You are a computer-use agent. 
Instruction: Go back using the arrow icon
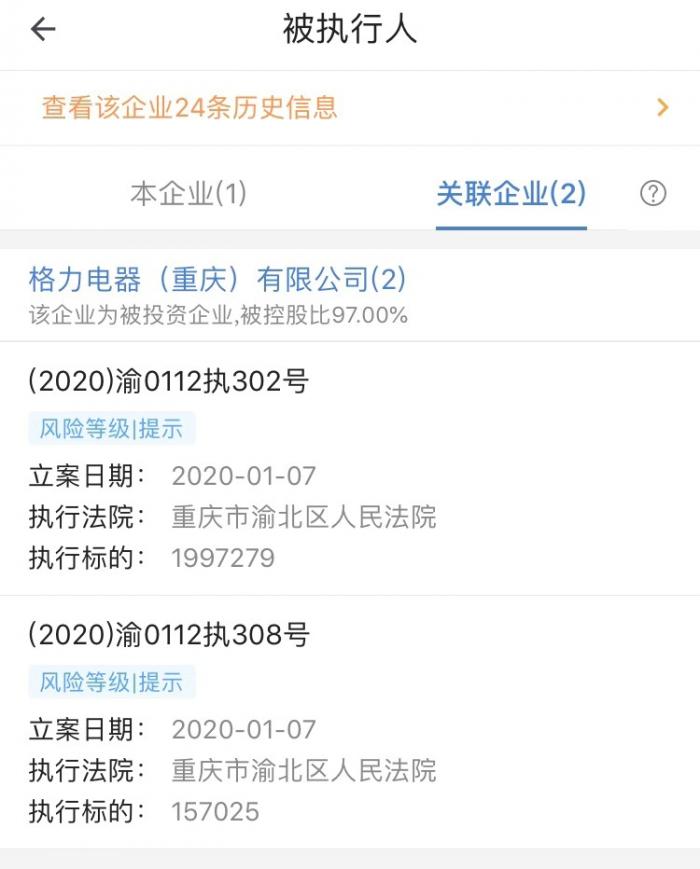point(42,30)
